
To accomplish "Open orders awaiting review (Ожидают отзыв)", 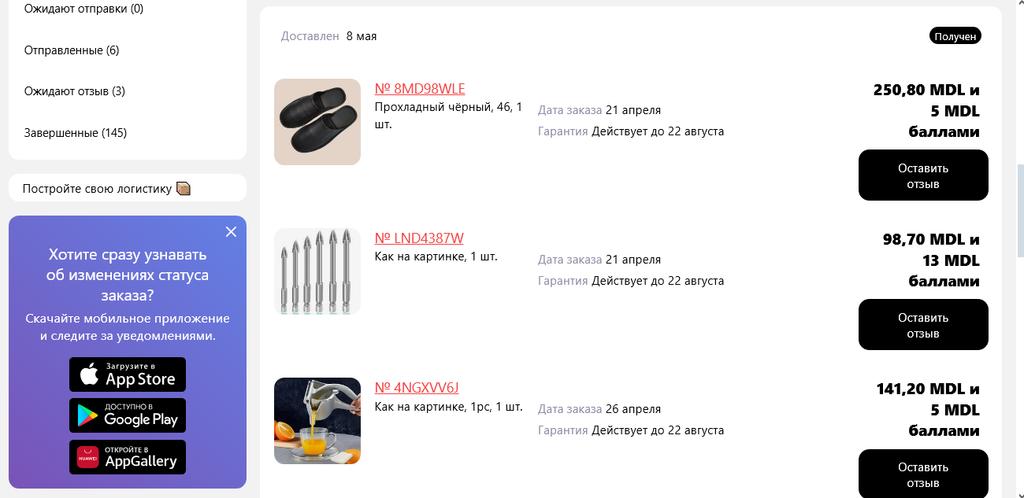I will [x=75, y=91].
